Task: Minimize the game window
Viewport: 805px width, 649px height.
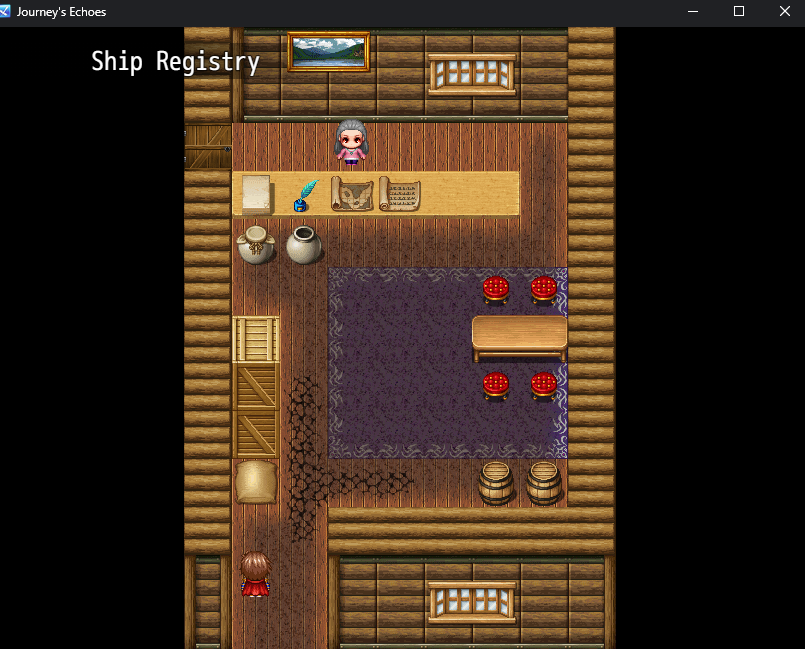Action: click(x=693, y=12)
